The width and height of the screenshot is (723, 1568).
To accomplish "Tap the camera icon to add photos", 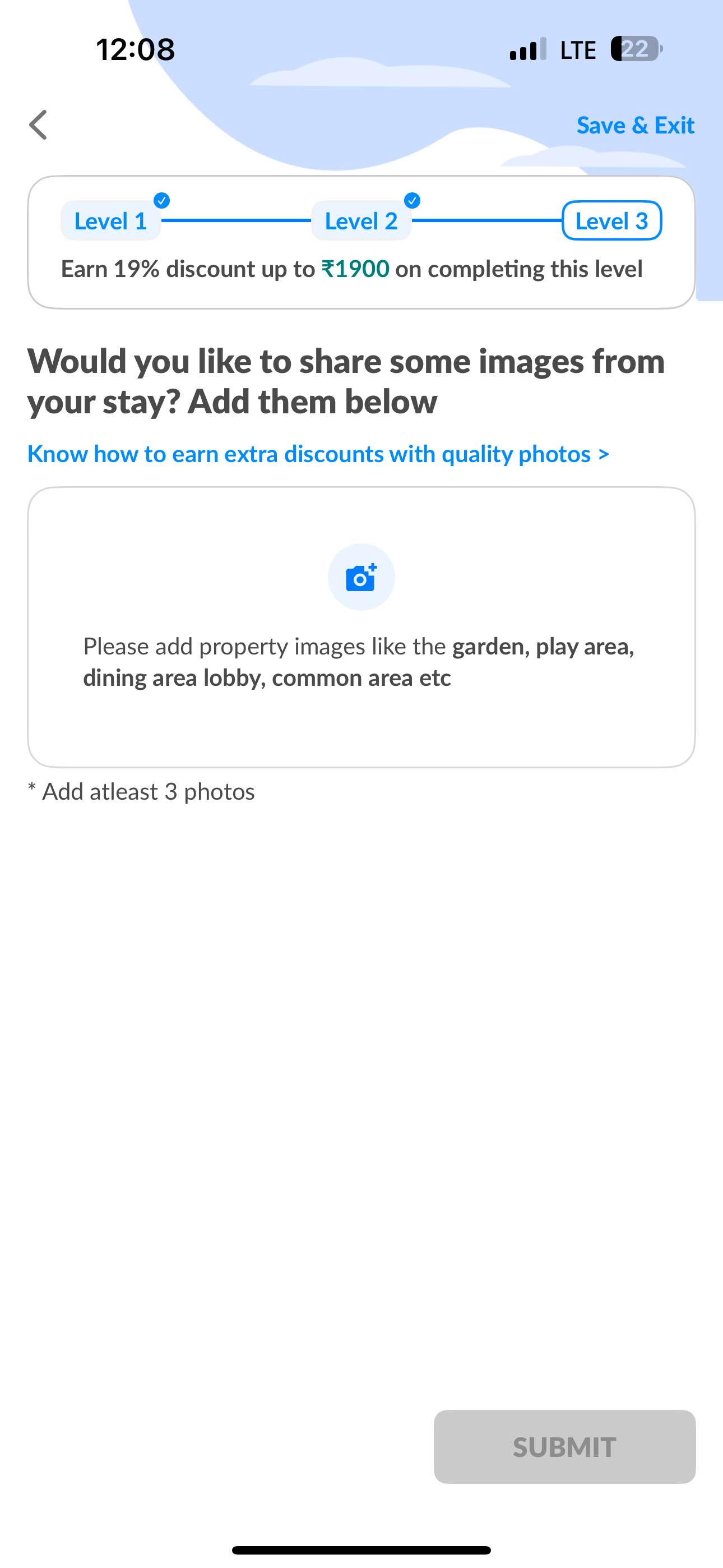I will [361, 577].
